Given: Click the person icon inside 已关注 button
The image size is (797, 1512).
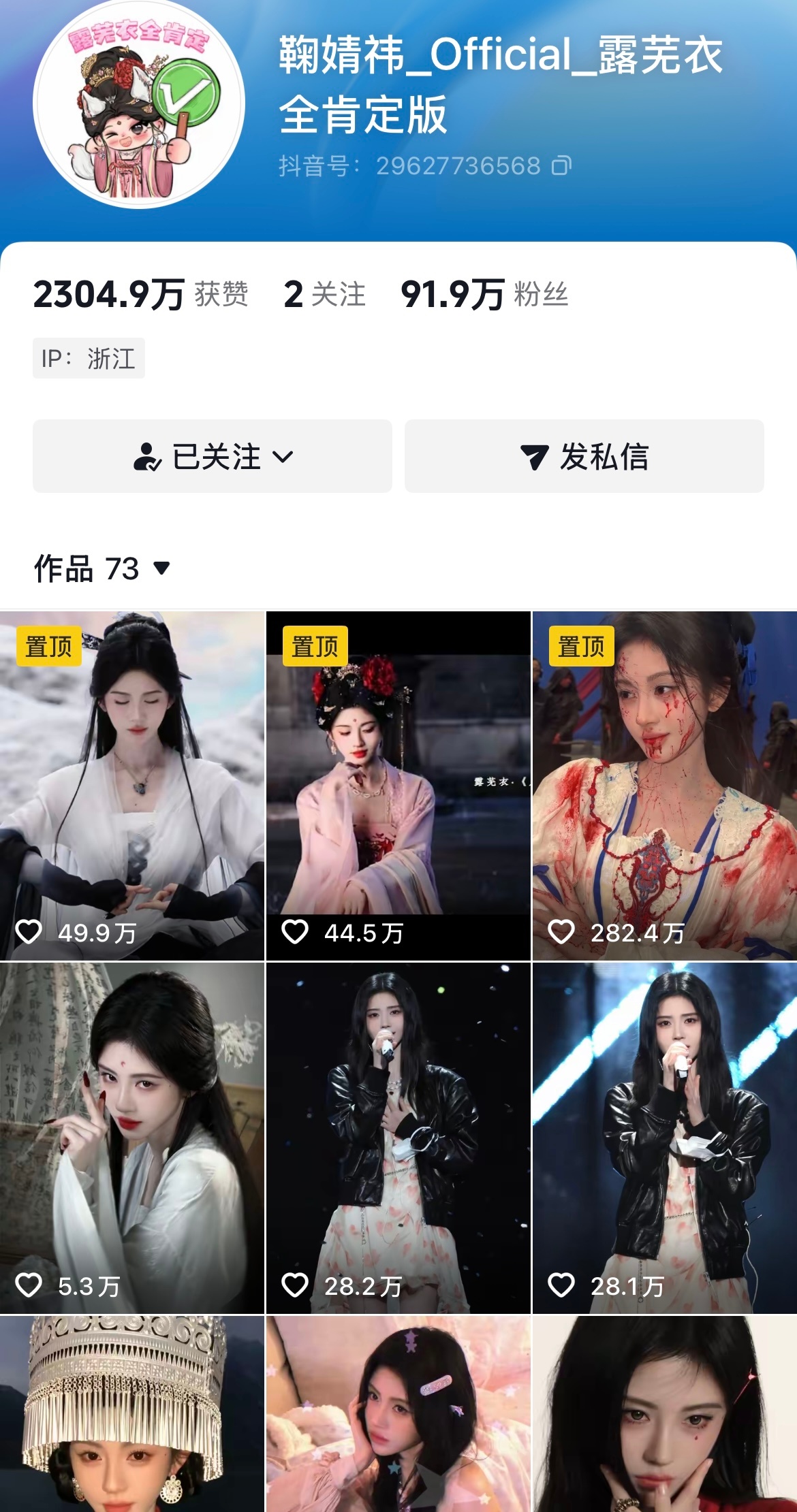Looking at the screenshot, I should click(x=149, y=456).
